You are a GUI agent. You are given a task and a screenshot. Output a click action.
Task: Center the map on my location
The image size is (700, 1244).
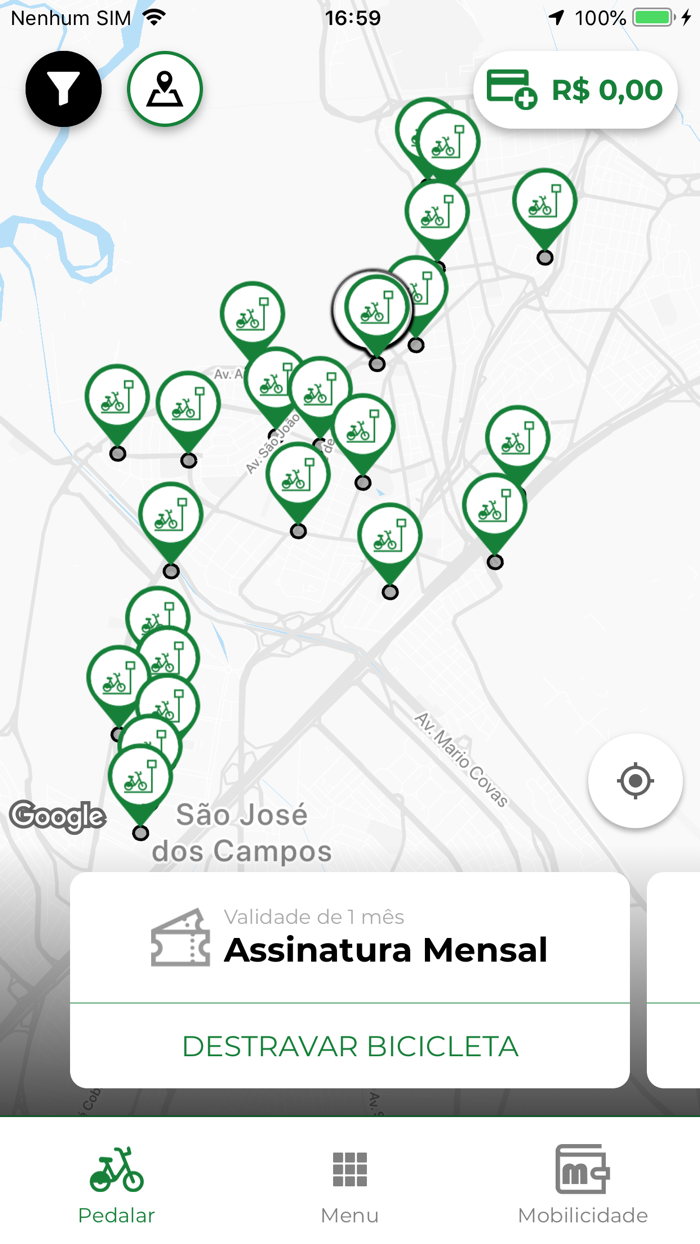(635, 780)
